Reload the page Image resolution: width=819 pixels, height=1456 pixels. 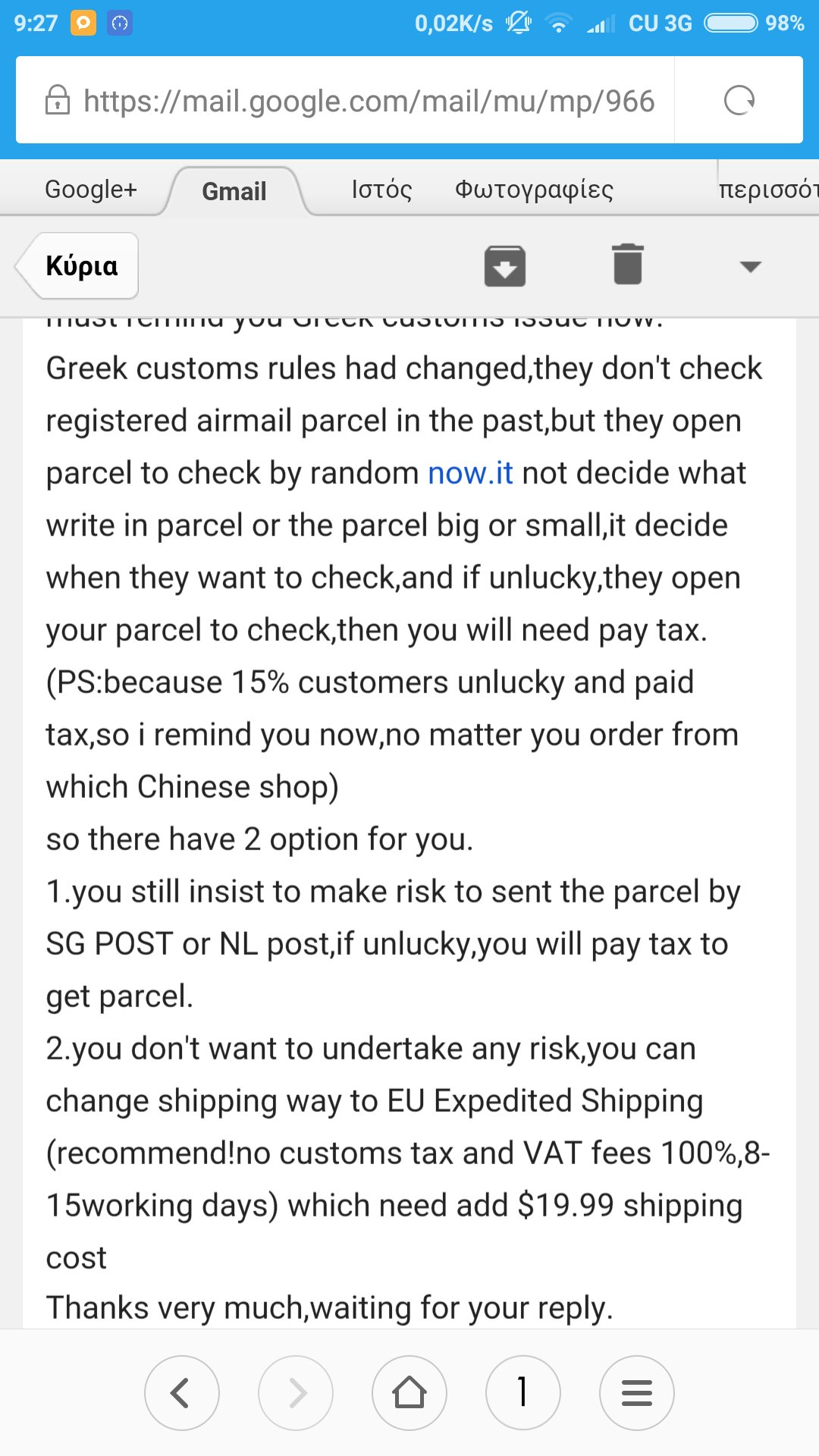pos(739,100)
